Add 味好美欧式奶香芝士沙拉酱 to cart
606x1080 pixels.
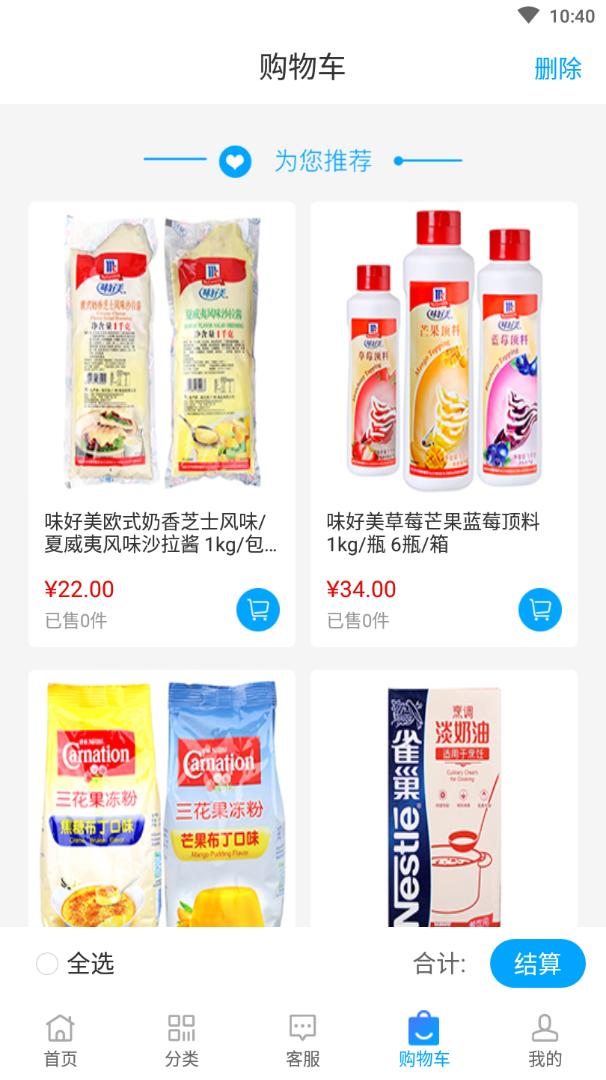coord(258,609)
